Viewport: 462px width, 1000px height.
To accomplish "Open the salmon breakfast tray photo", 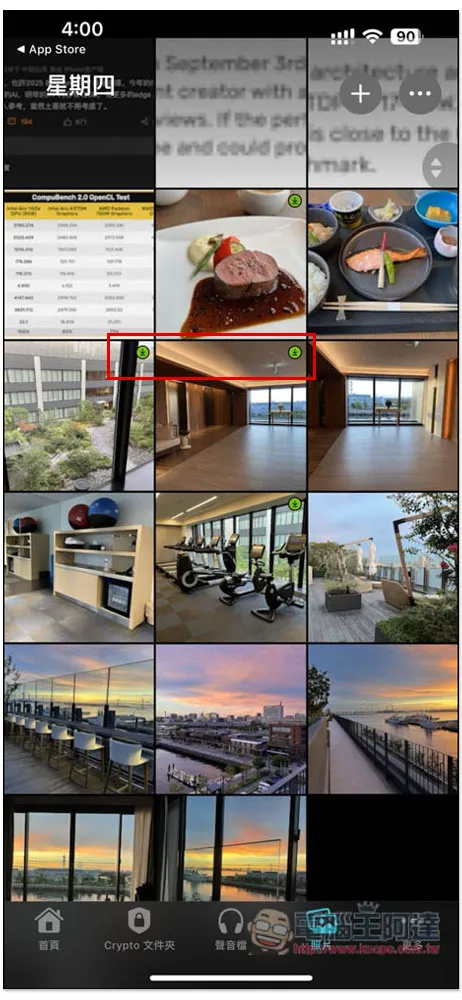I will coord(383,264).
